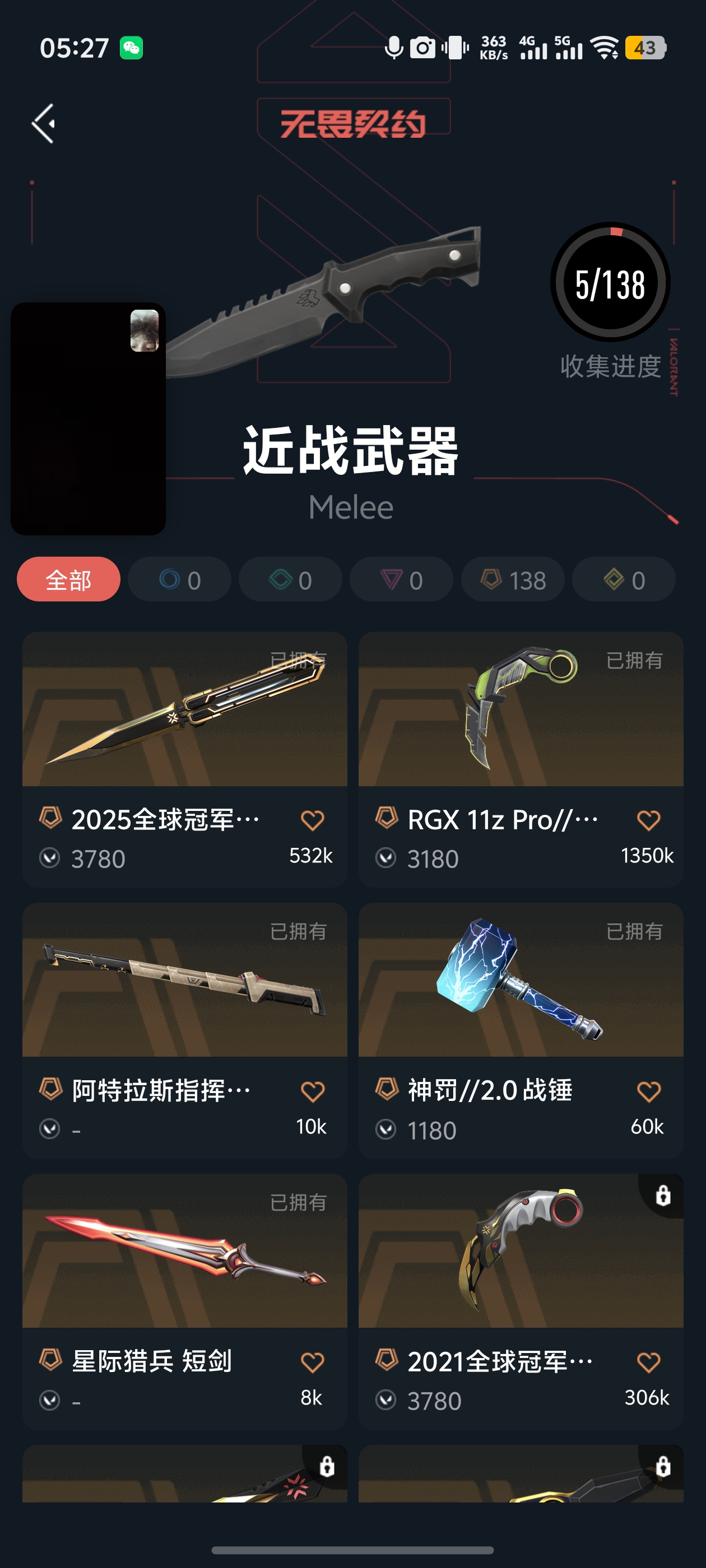
Task: Favorite the 2021全球冠军 skin
Action: point(648,1362)
